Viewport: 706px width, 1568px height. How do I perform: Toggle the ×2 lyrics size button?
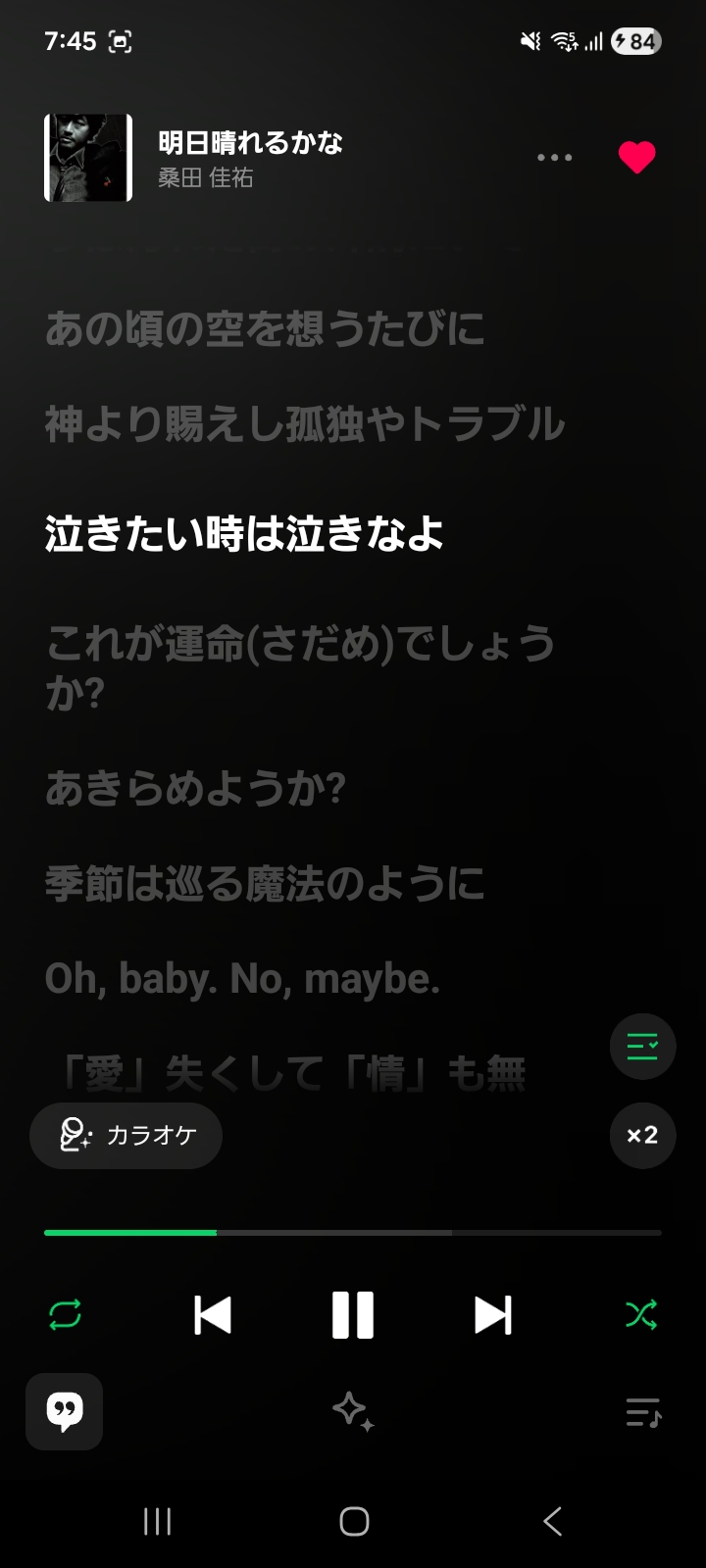coord(642,1135)
